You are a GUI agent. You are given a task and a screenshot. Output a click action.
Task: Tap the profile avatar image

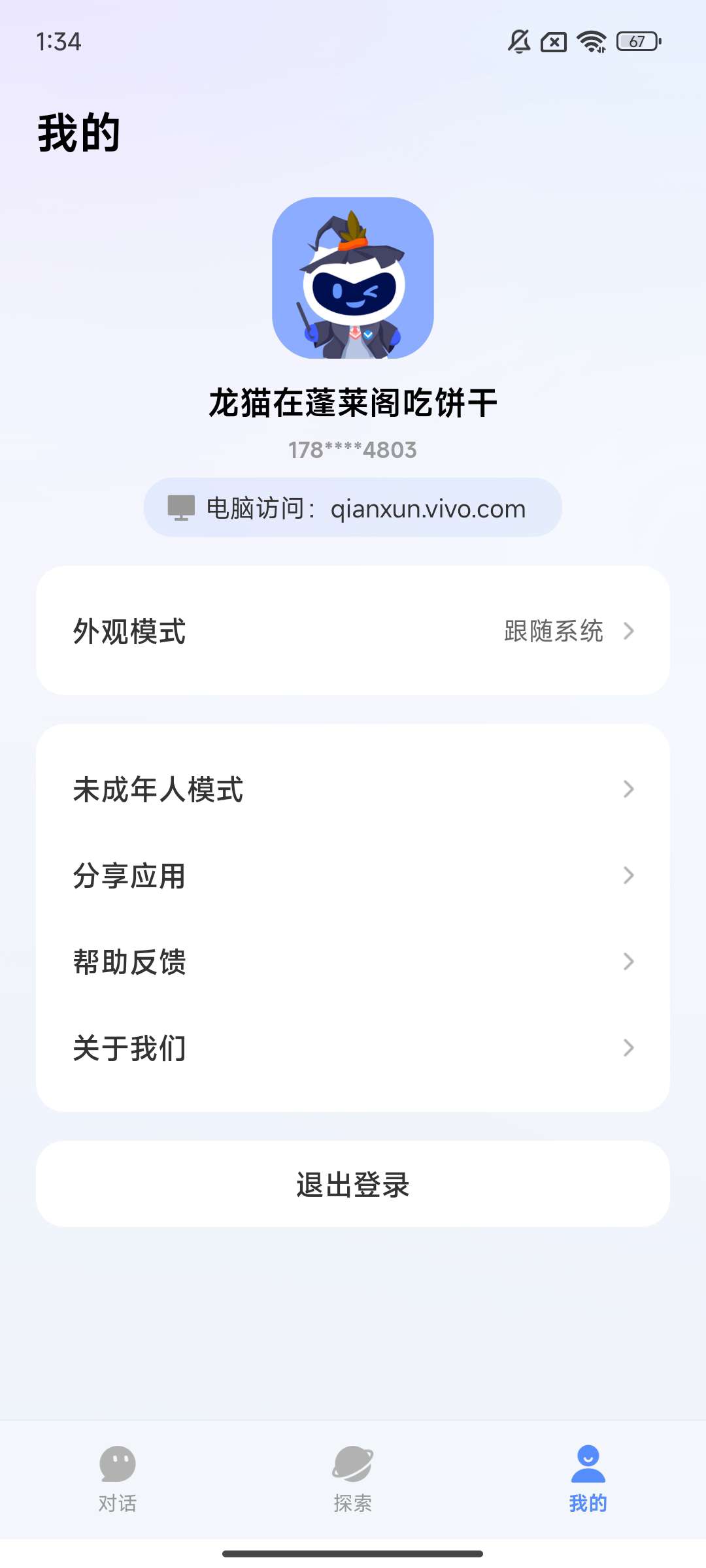[353, 278]
